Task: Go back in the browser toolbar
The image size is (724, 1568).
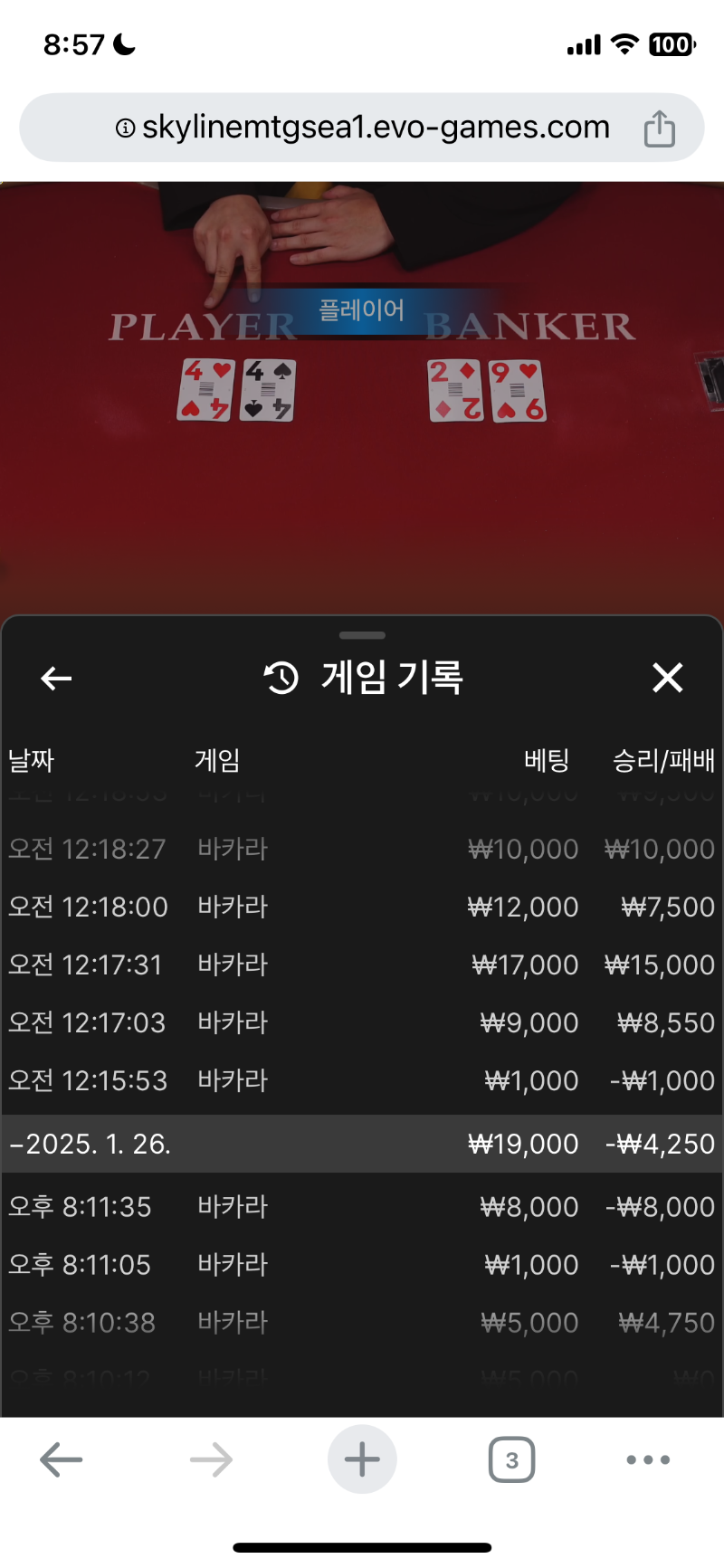Action: click(62, 1459)
